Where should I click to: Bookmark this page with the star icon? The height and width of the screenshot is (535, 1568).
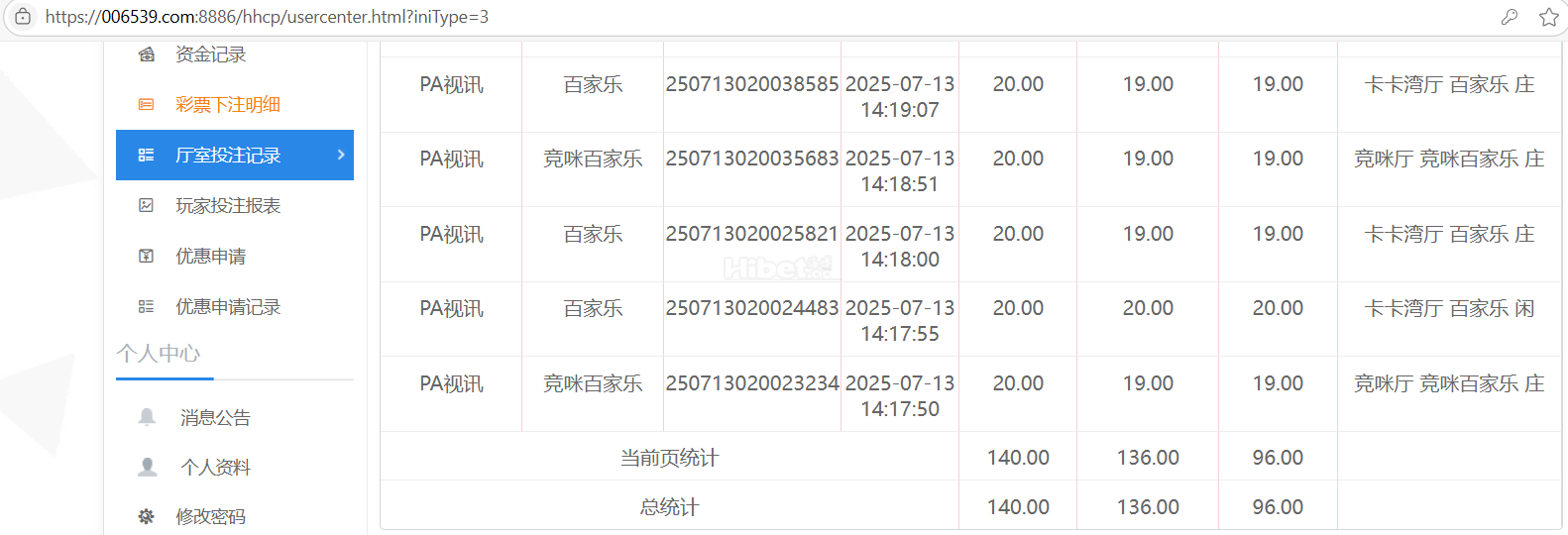click(x=1548, y=17)
